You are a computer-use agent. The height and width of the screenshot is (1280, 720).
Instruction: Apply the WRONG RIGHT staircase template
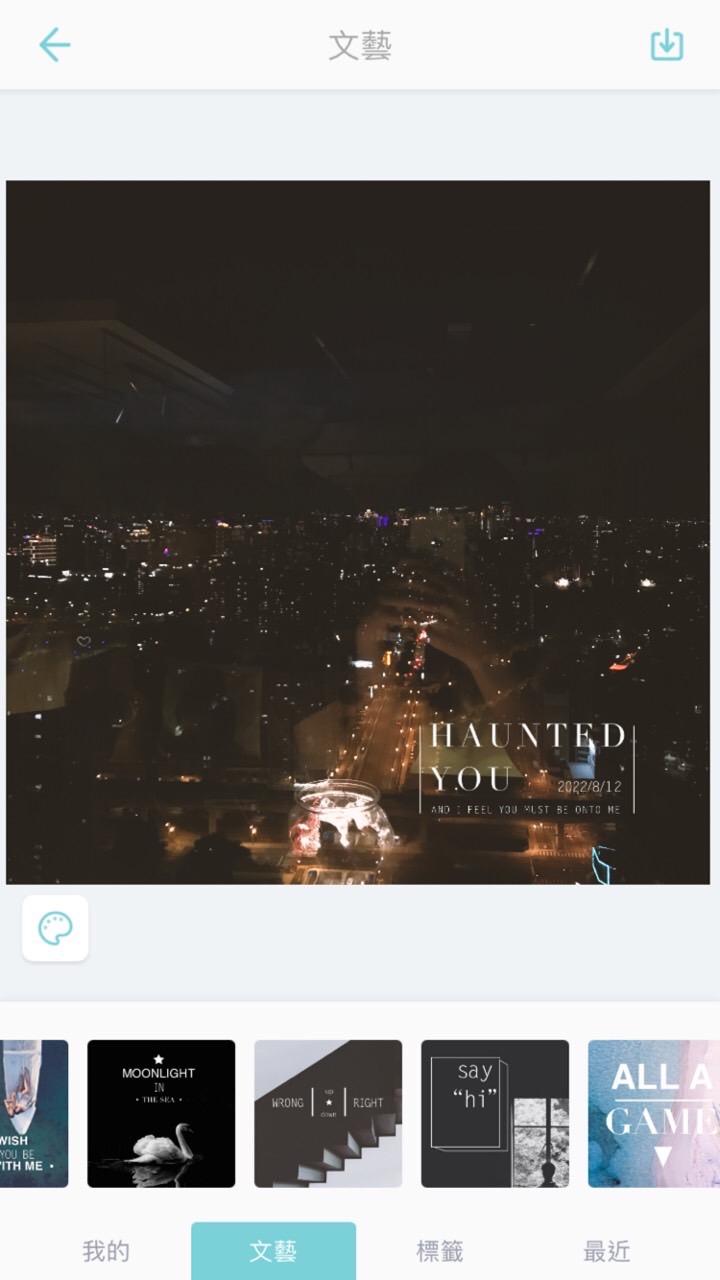(328, 1112)
